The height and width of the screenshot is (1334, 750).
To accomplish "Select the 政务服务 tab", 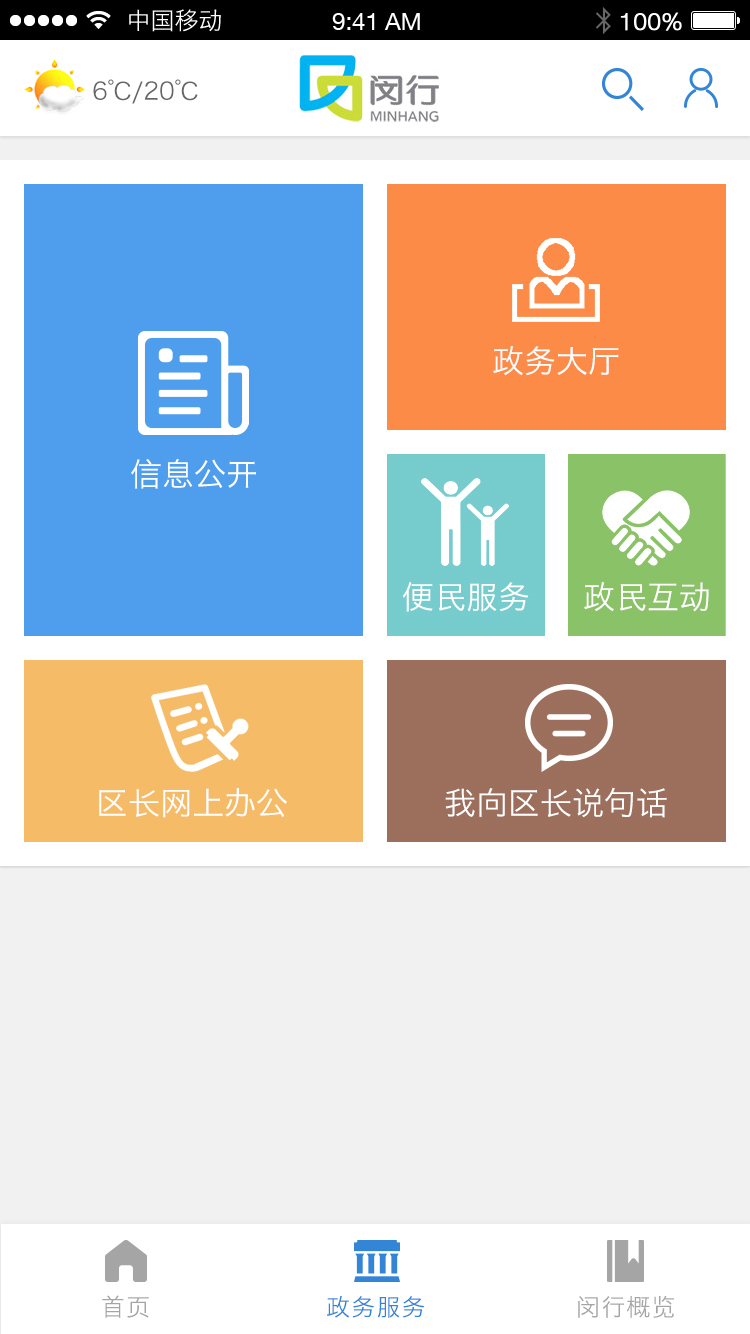I will click(x=376, y=1279).
